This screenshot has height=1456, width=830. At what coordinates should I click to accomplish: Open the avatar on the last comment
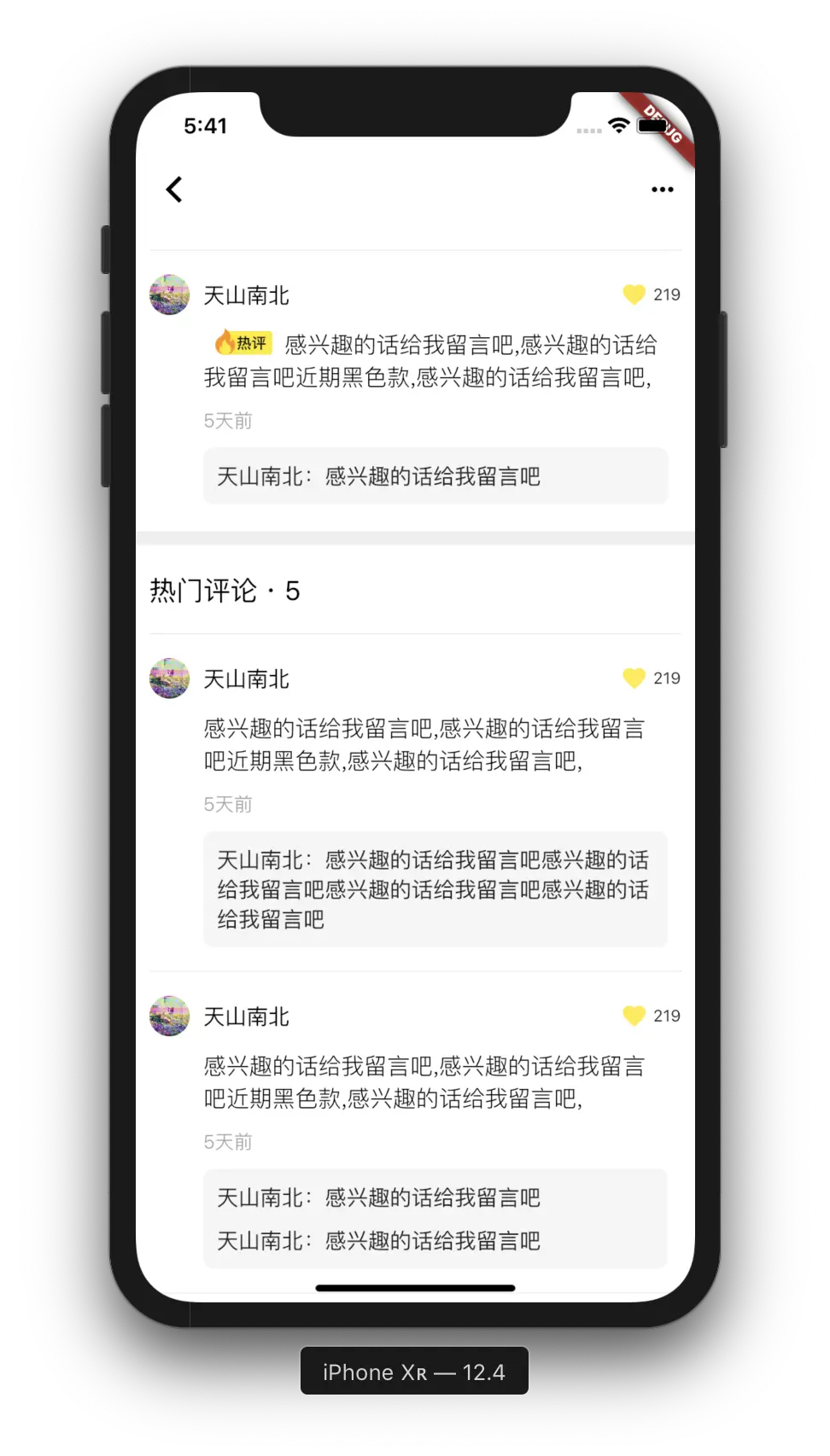pos(170,1016)
